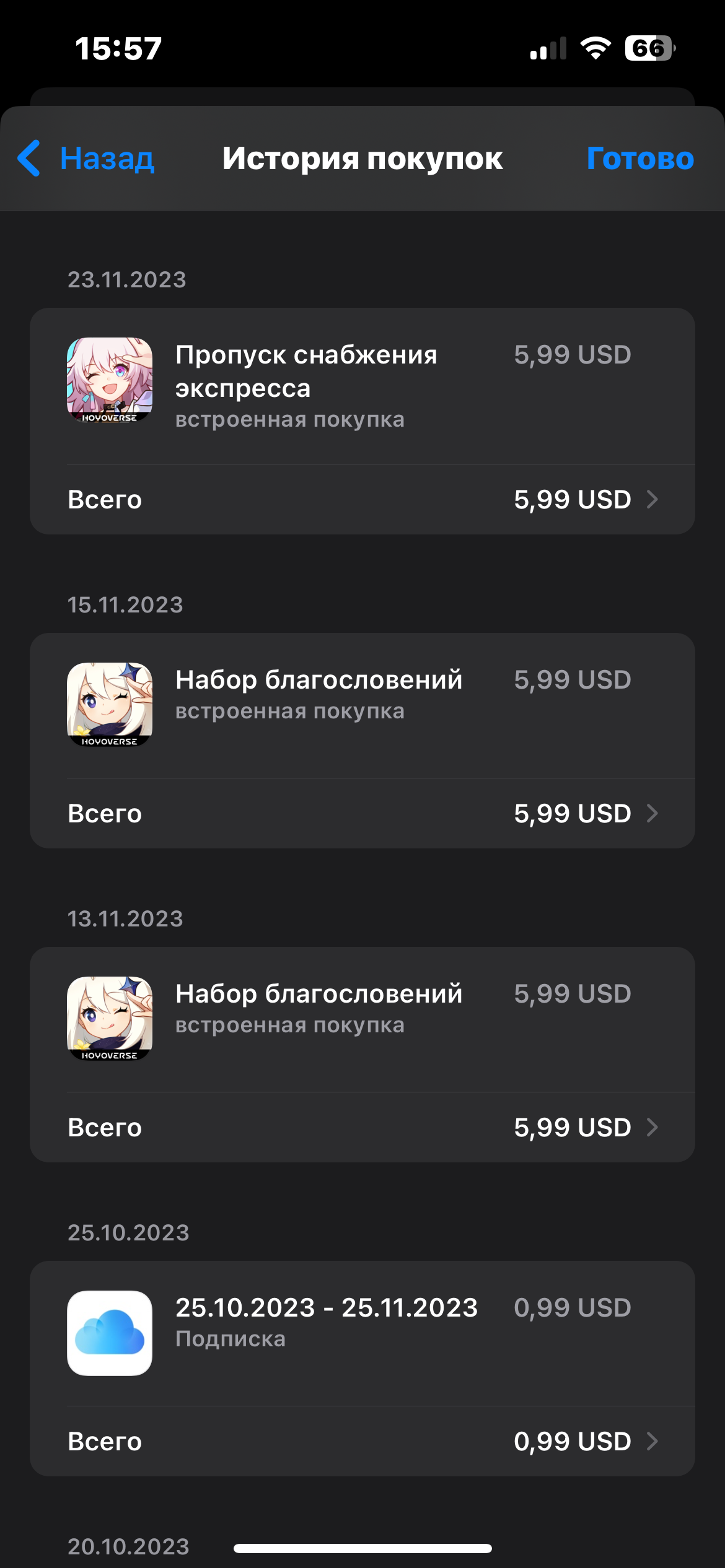725x1568 pixels.
Task: Go back with the Назад button
Action: pos(87,159)
